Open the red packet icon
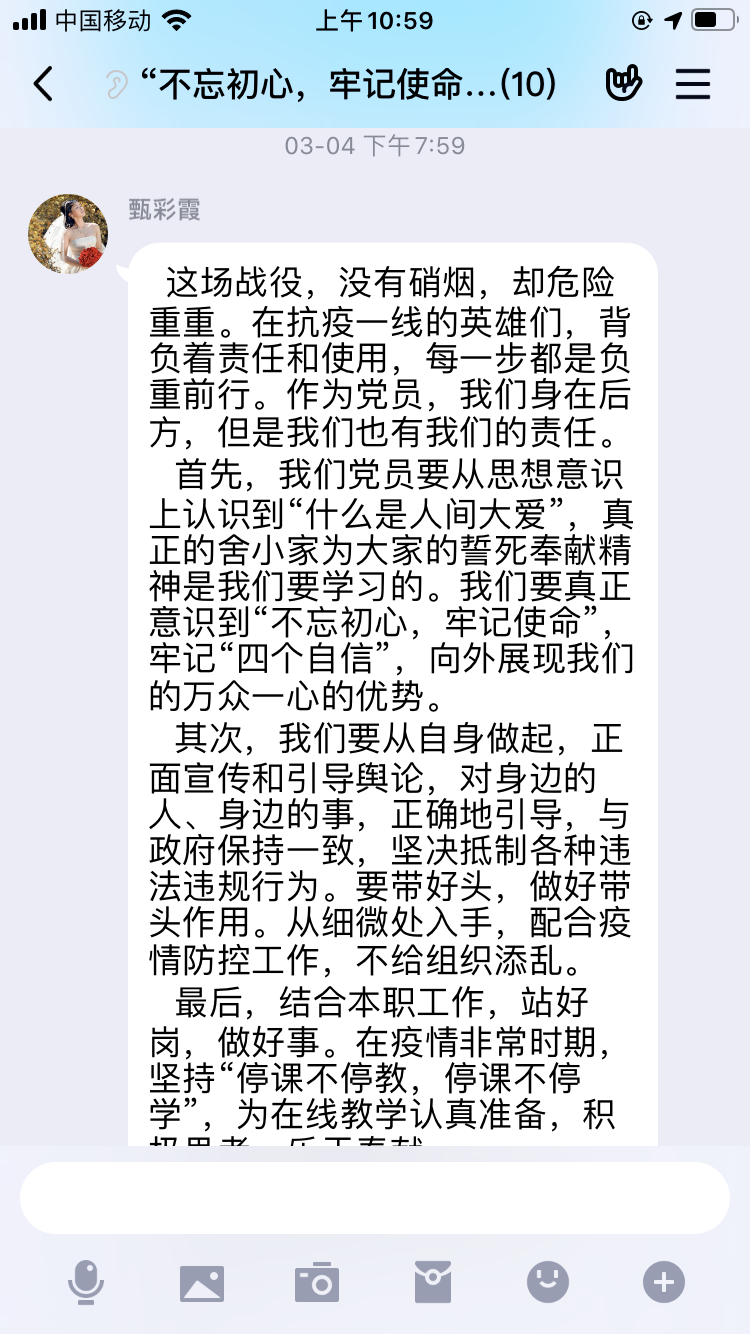The image size is (750, 1334). click(433, 1282)
